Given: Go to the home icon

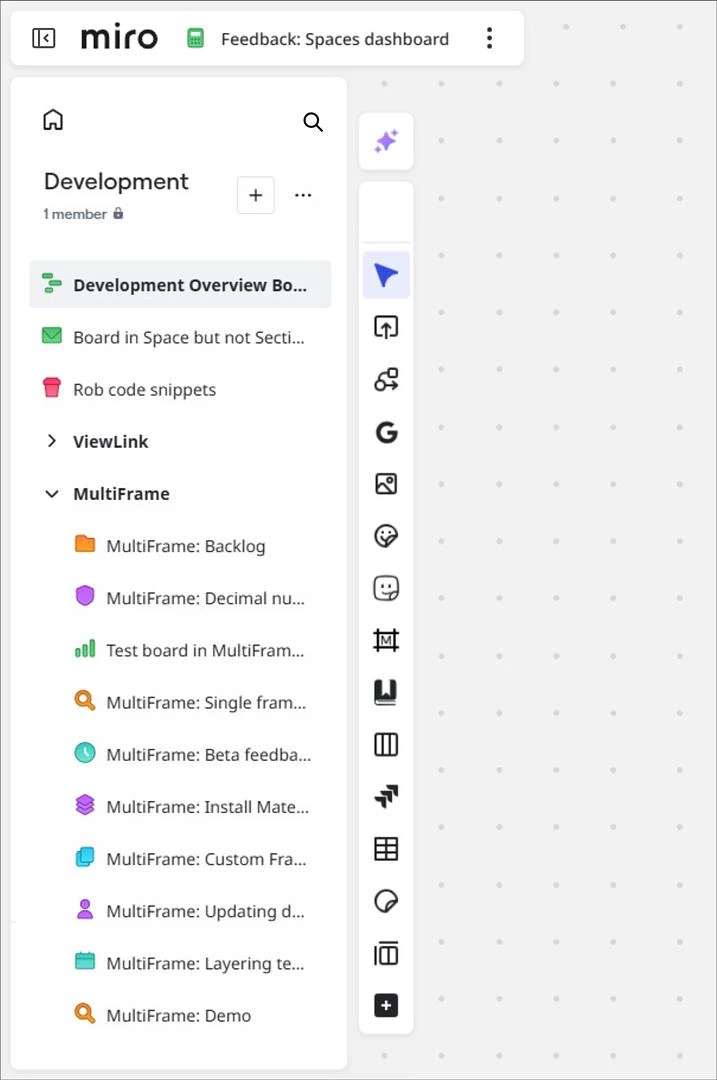Looking at the screenshot, I should point(53,120).
